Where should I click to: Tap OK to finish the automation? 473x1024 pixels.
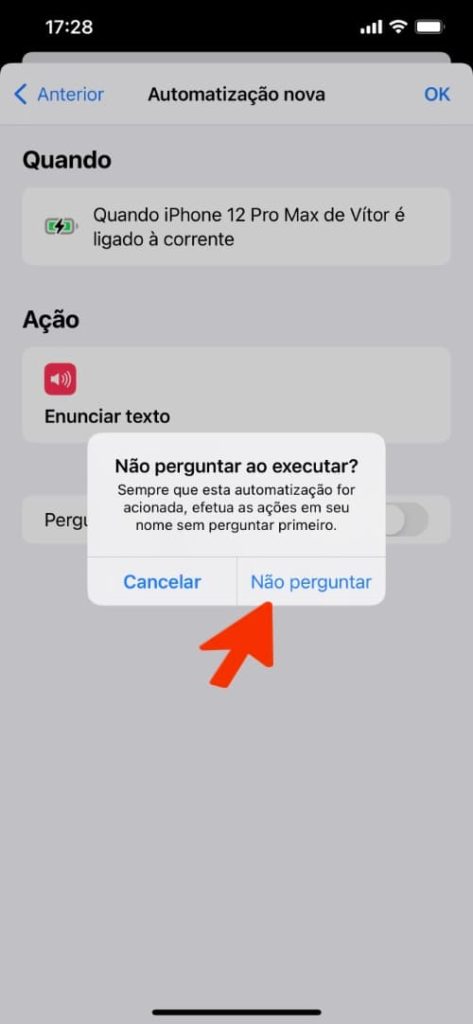[x=437, y=95]
